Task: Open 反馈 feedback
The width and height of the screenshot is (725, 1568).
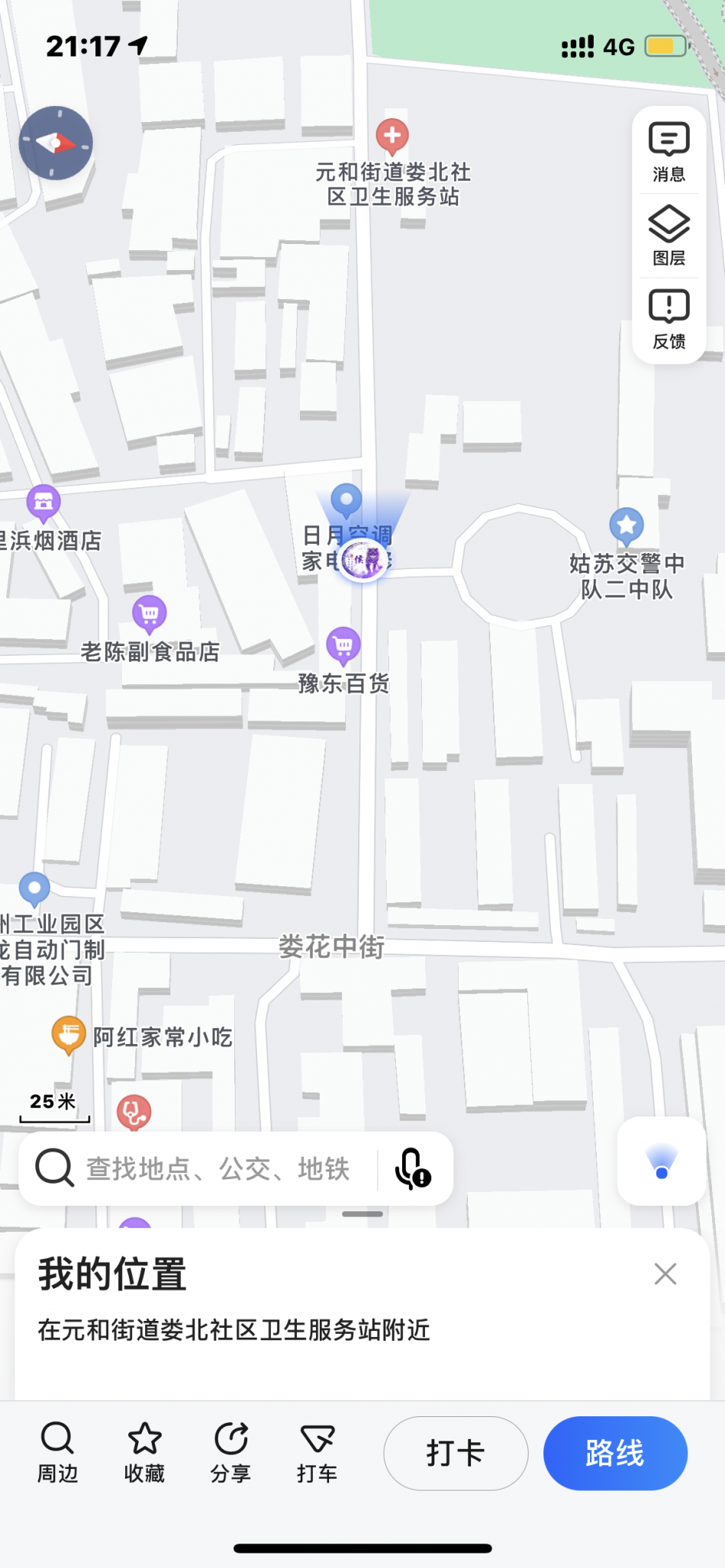Action: (669, 319)
